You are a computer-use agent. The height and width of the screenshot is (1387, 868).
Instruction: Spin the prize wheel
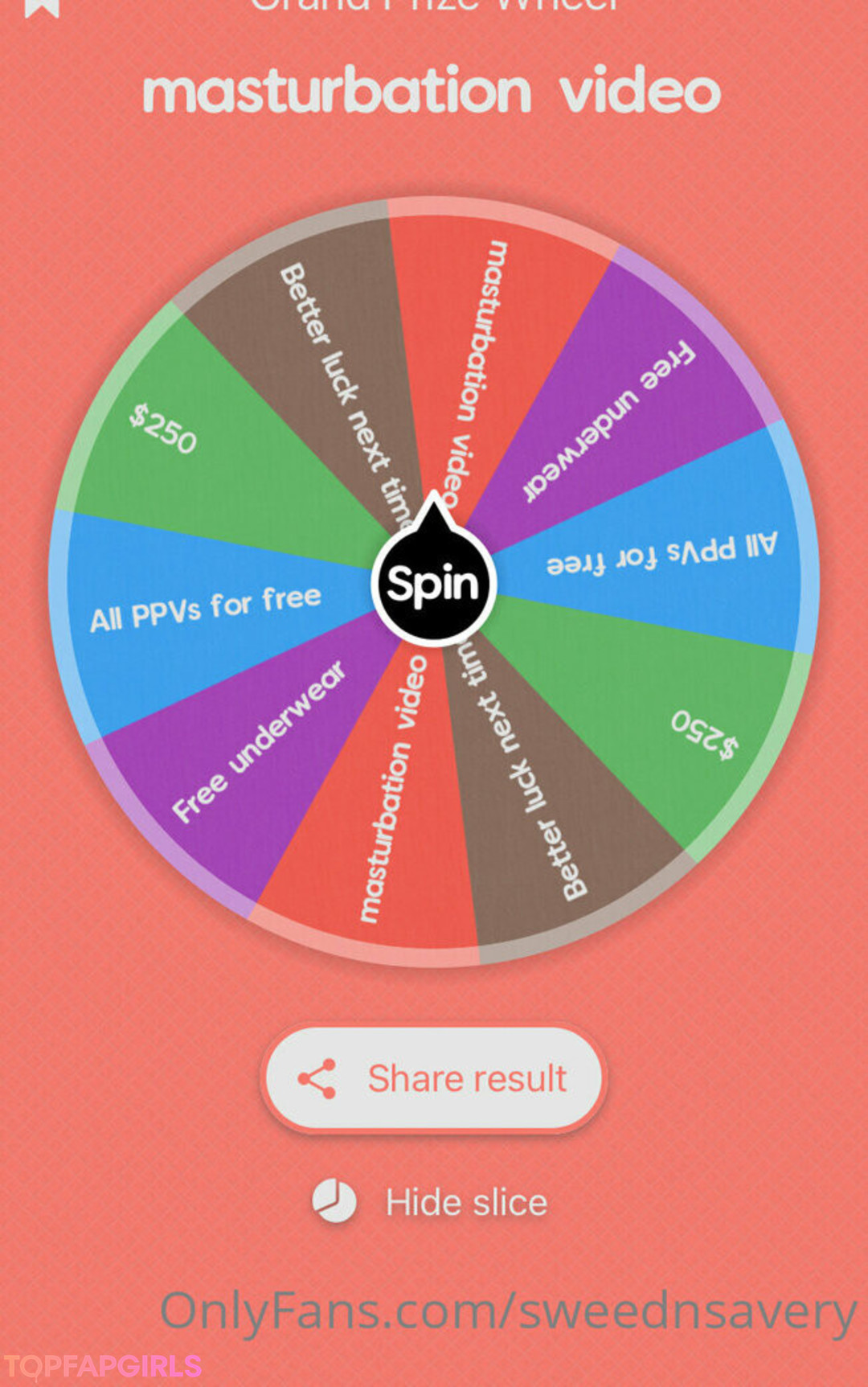(x=433, y=583)
